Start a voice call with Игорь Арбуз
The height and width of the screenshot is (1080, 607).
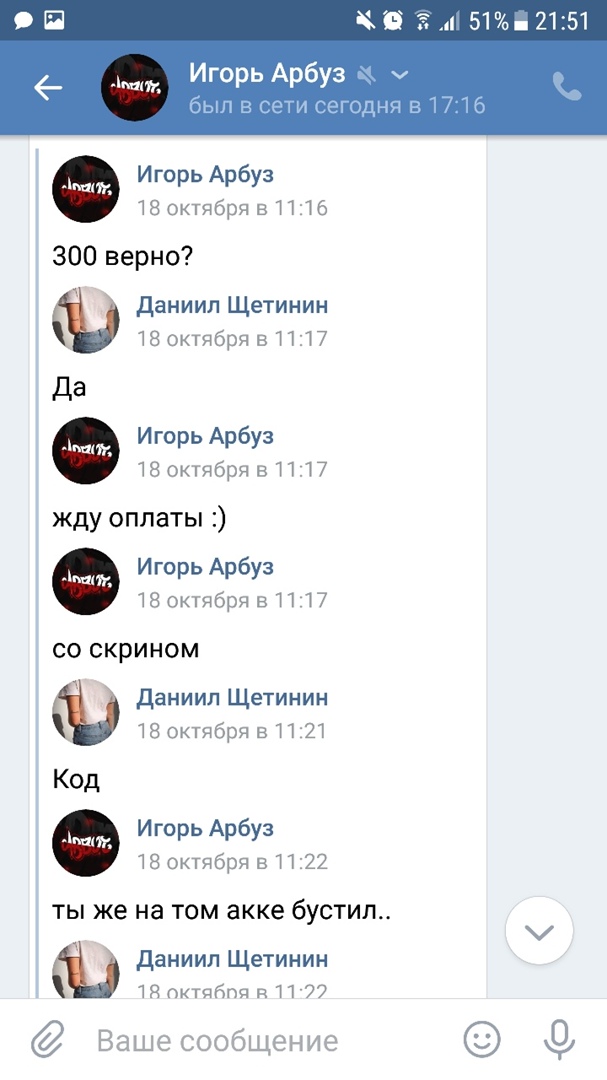coord(567,88)
